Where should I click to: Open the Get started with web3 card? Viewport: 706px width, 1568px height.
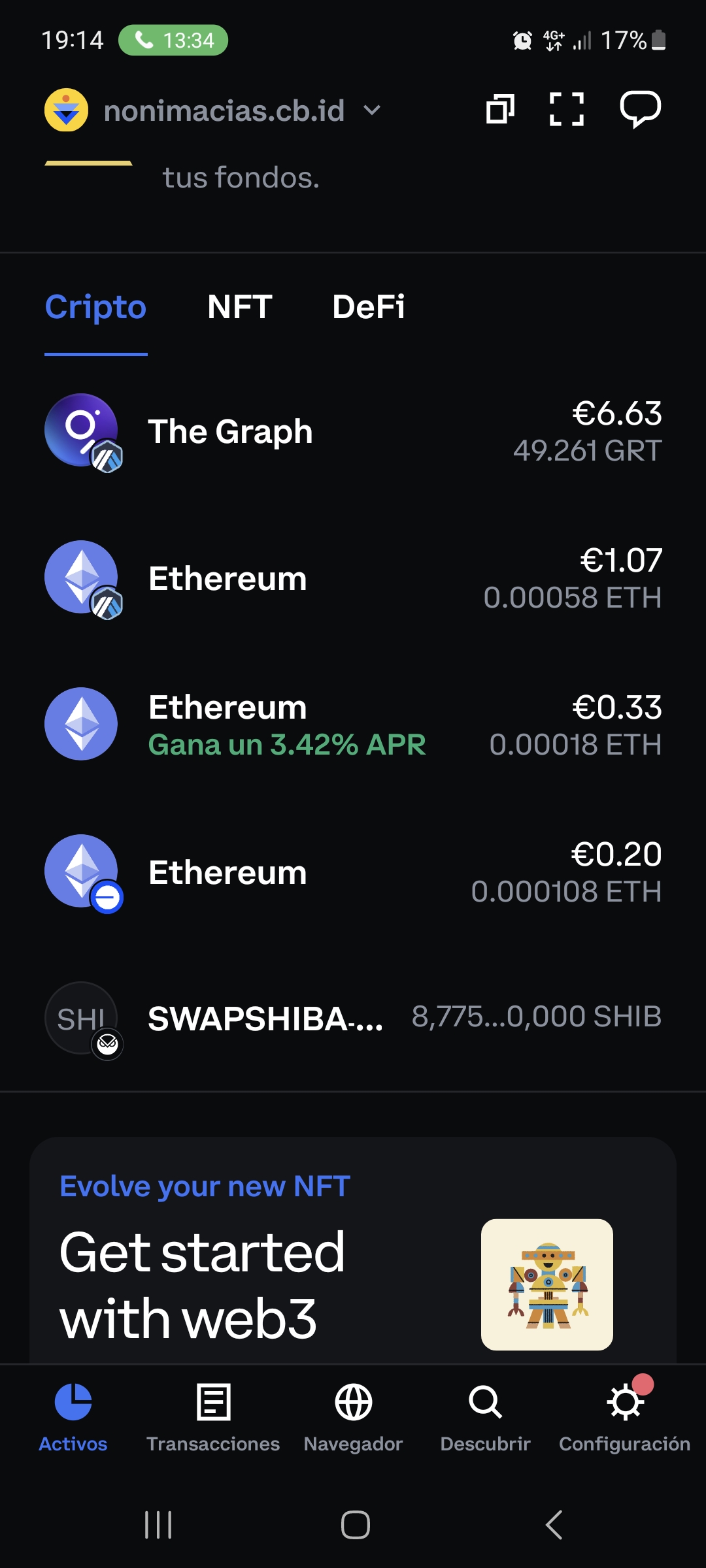point(353,1250)
